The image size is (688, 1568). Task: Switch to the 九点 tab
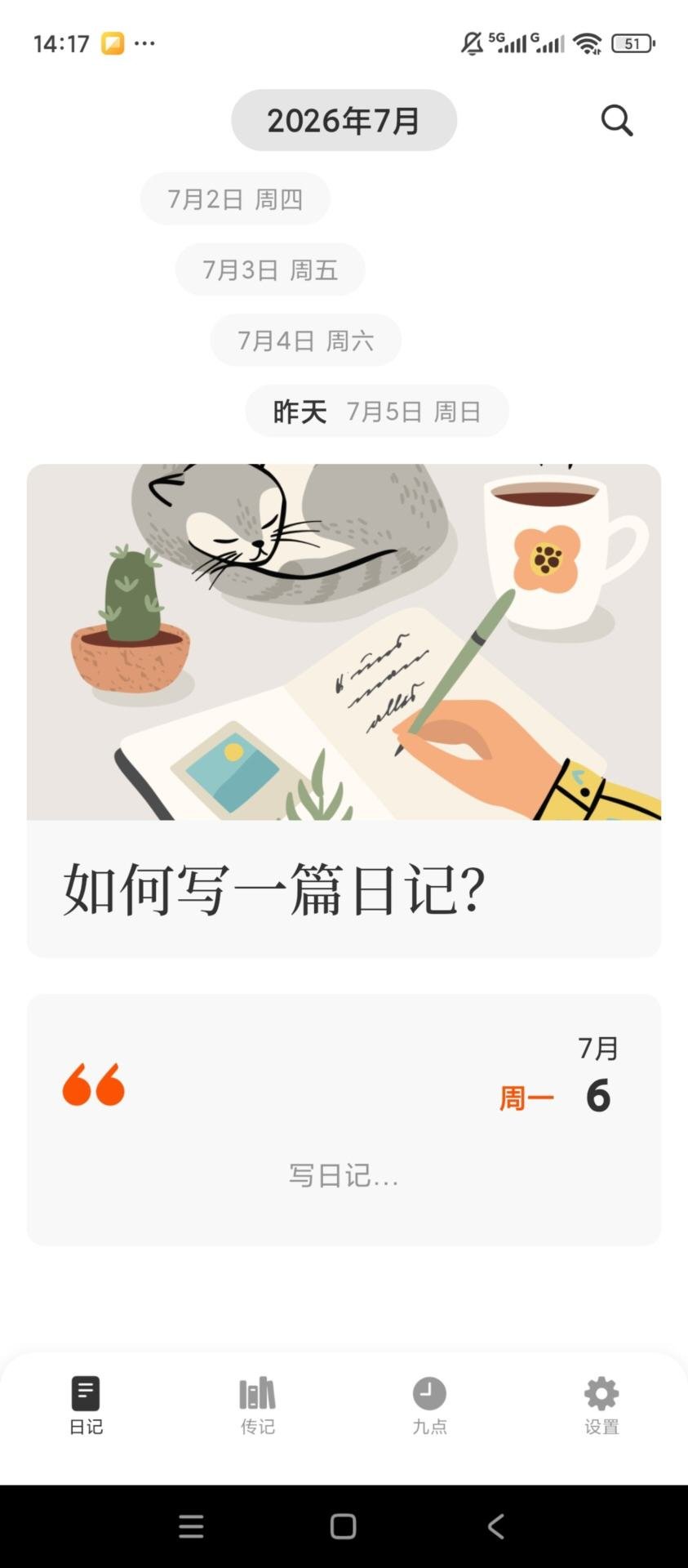[429, 1405]
